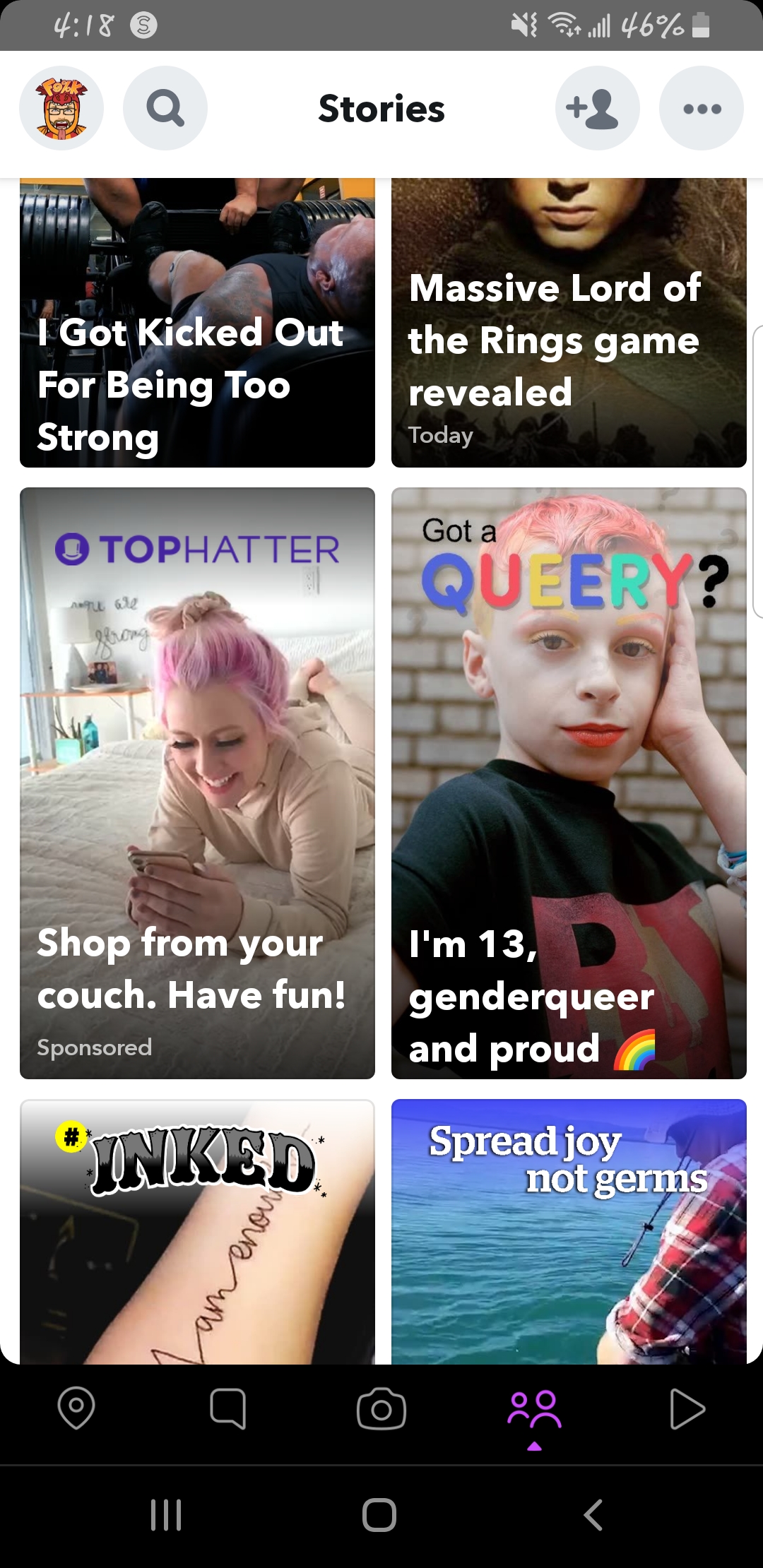Open the profile avatar icon
763x1568 pixels.
tap(61, 108)
